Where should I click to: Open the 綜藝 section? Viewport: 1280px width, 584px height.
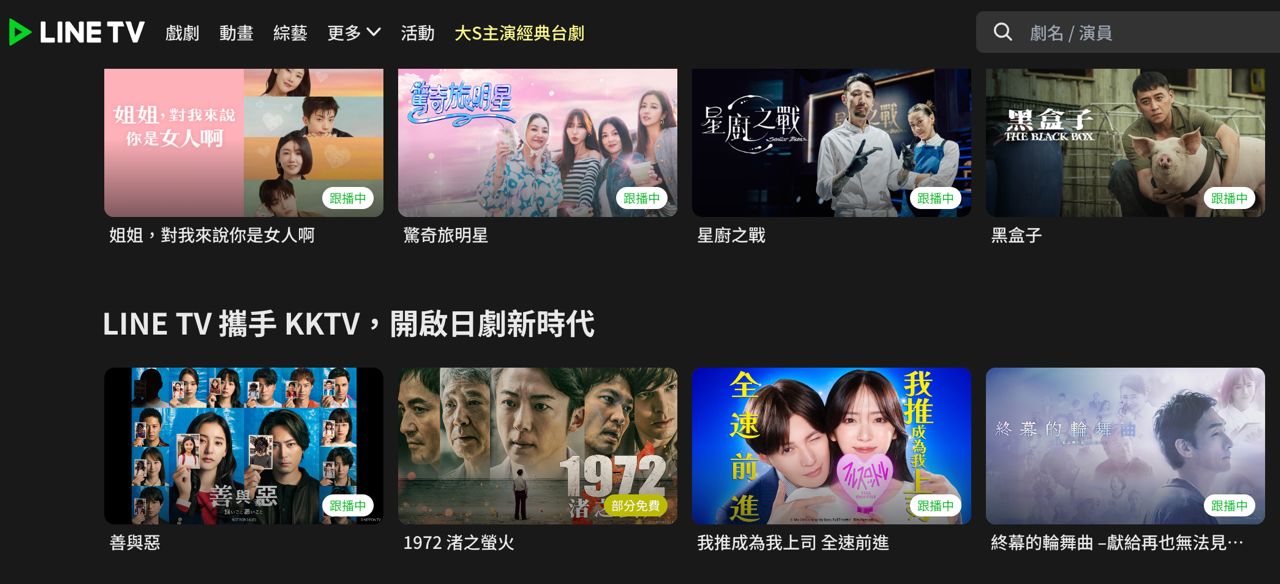(x=290, y=33)
